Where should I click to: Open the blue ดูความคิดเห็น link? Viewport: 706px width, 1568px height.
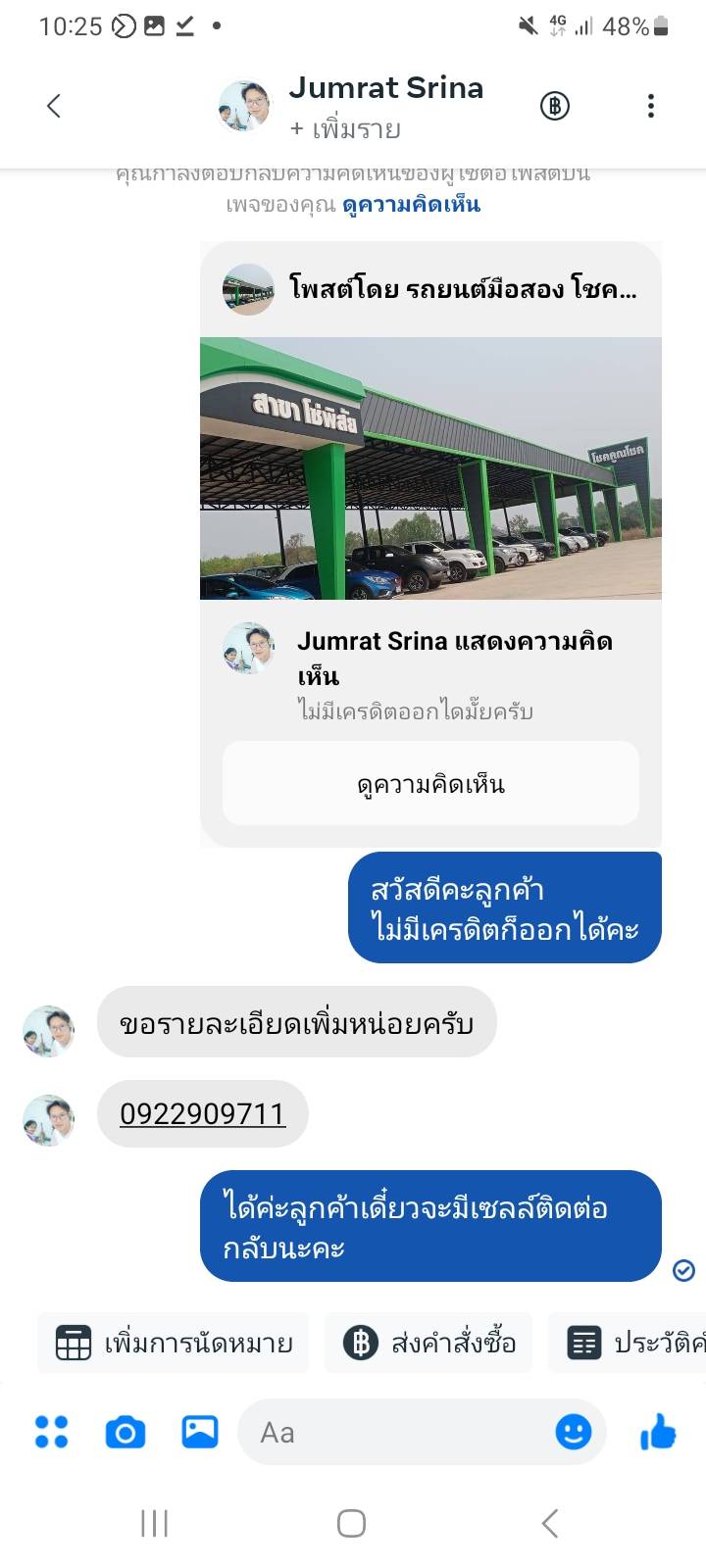411,205
